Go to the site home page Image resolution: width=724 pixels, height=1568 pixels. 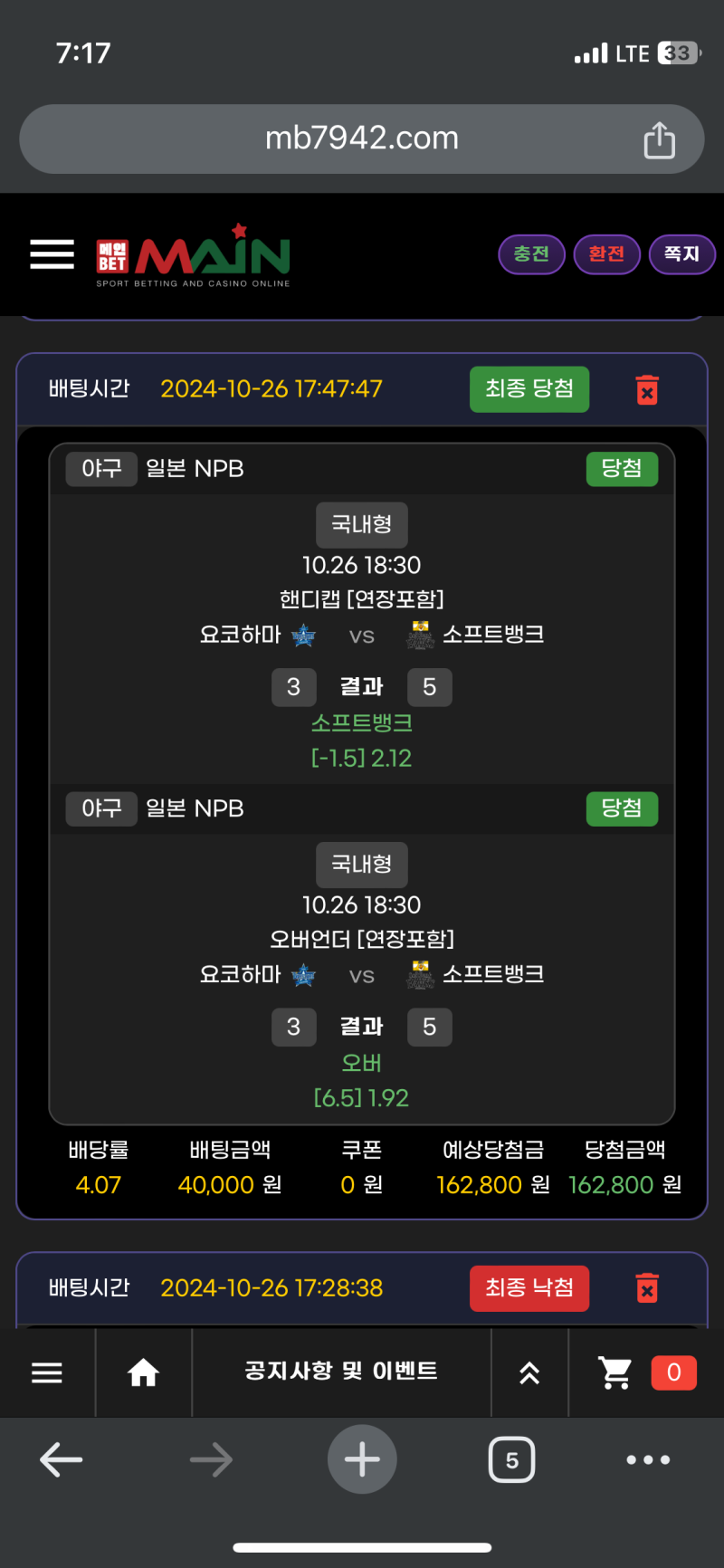tap(143, 1372)
